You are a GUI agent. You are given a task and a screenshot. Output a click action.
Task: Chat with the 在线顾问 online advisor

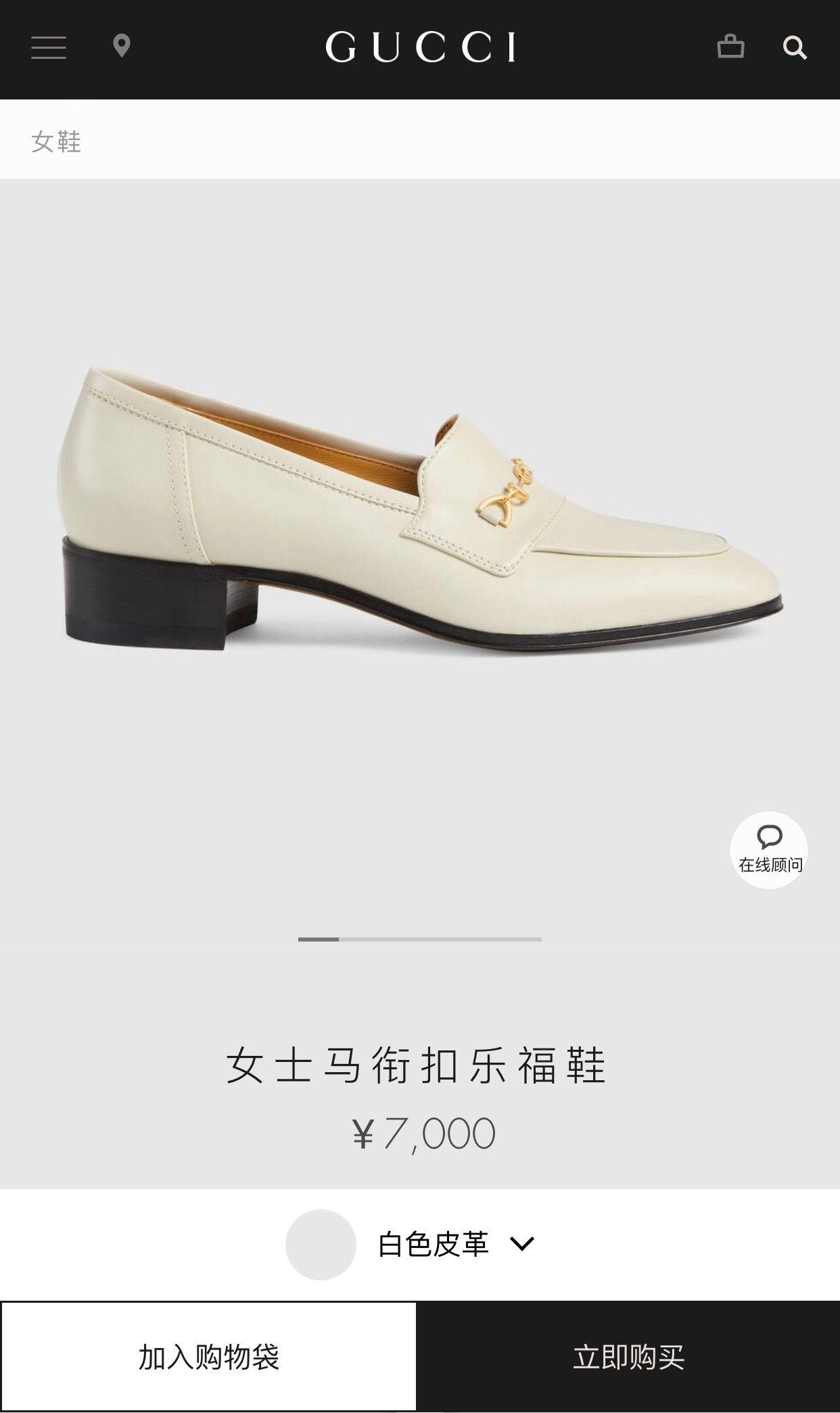(x=769, y=850)
